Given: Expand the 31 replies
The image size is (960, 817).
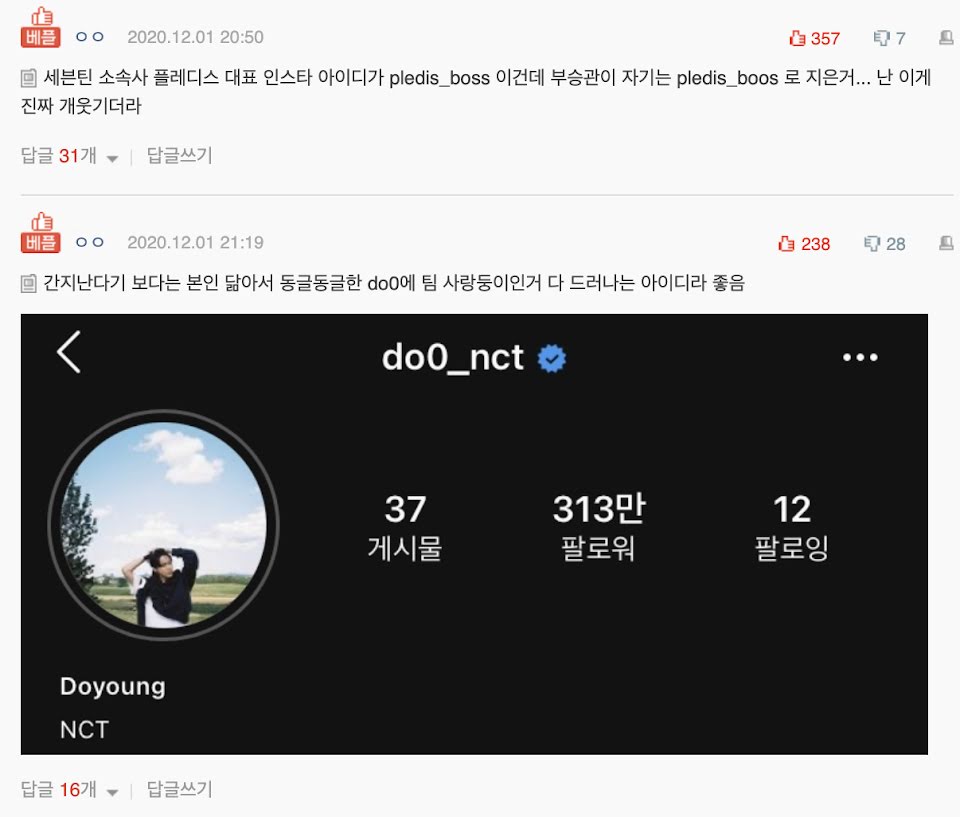Looking at the screenshot, I should pyautogui.click(x=69, y=156).
